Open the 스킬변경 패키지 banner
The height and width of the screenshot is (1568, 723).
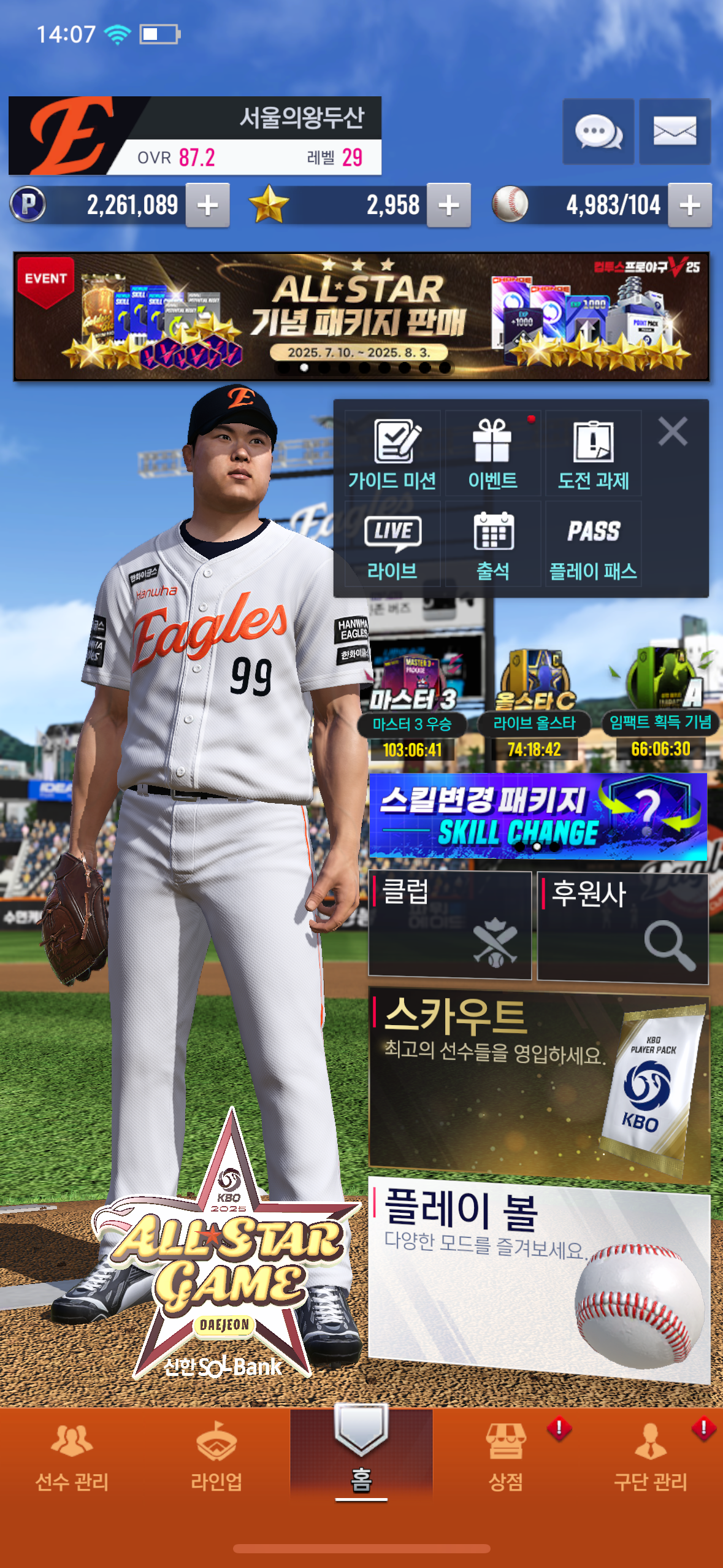click(x=538, y=816)
